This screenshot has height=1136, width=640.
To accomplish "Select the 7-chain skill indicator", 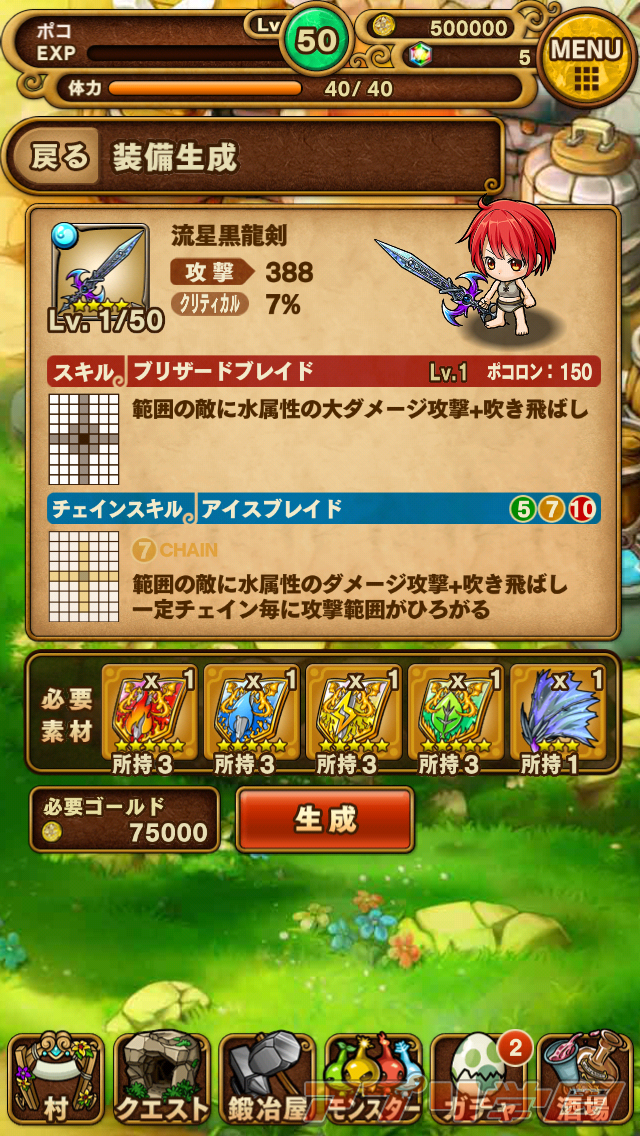I will tap(553, 509).
